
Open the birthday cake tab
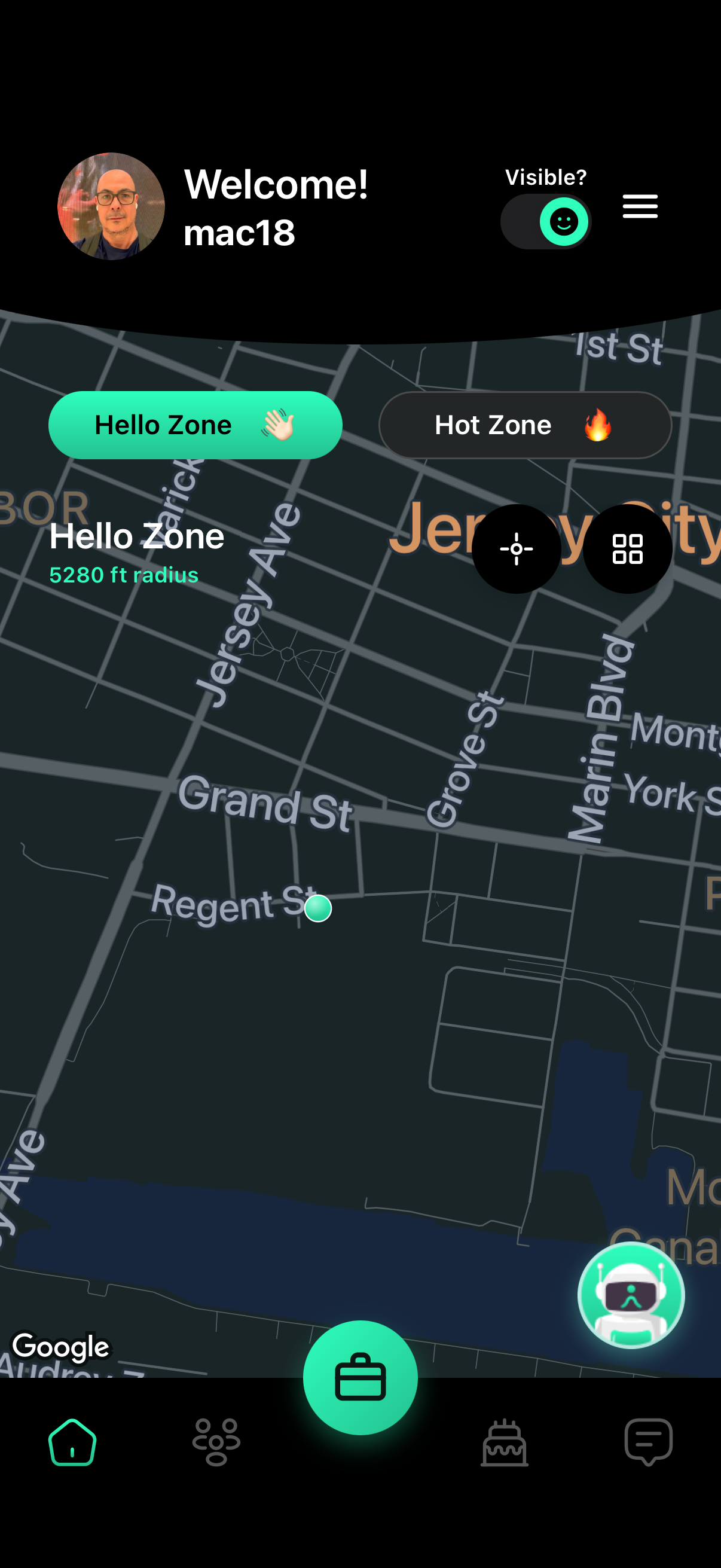(505, 1442)
